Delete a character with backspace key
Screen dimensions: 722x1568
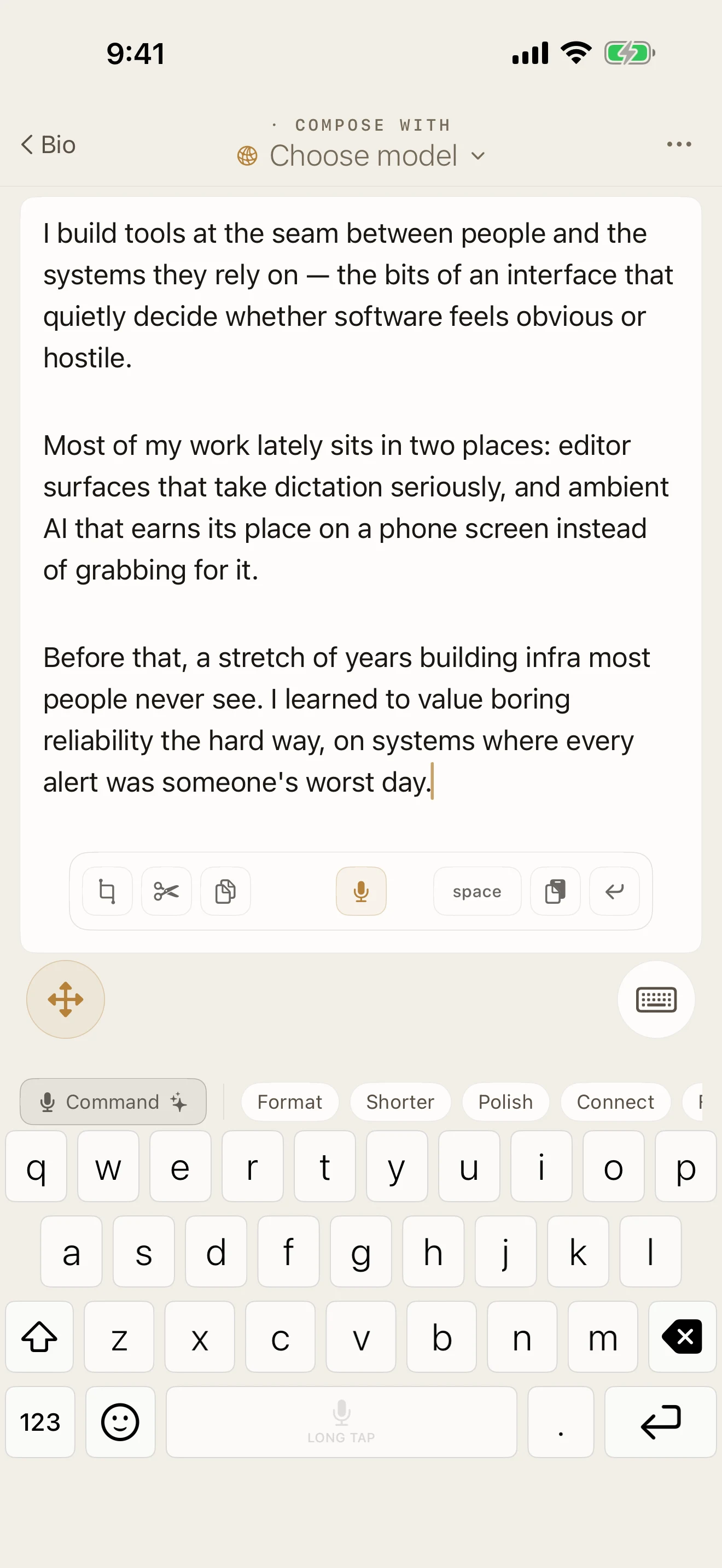(x=683, y=1337)
